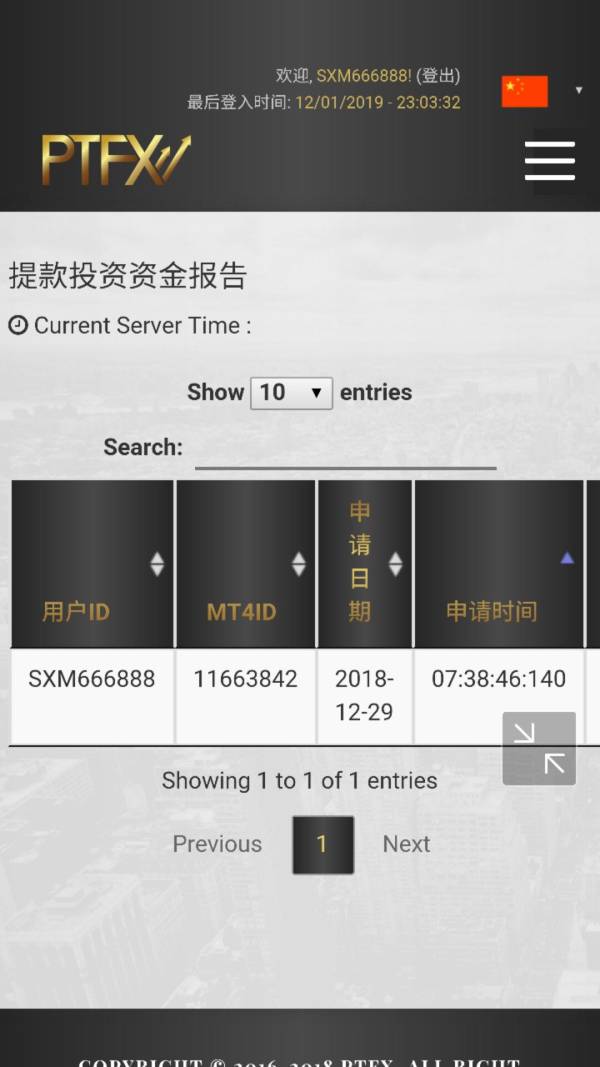Image resolution: width=600 pixels, height=1067 pixels.
Task: Go to Next page
Action: (406, 844)
